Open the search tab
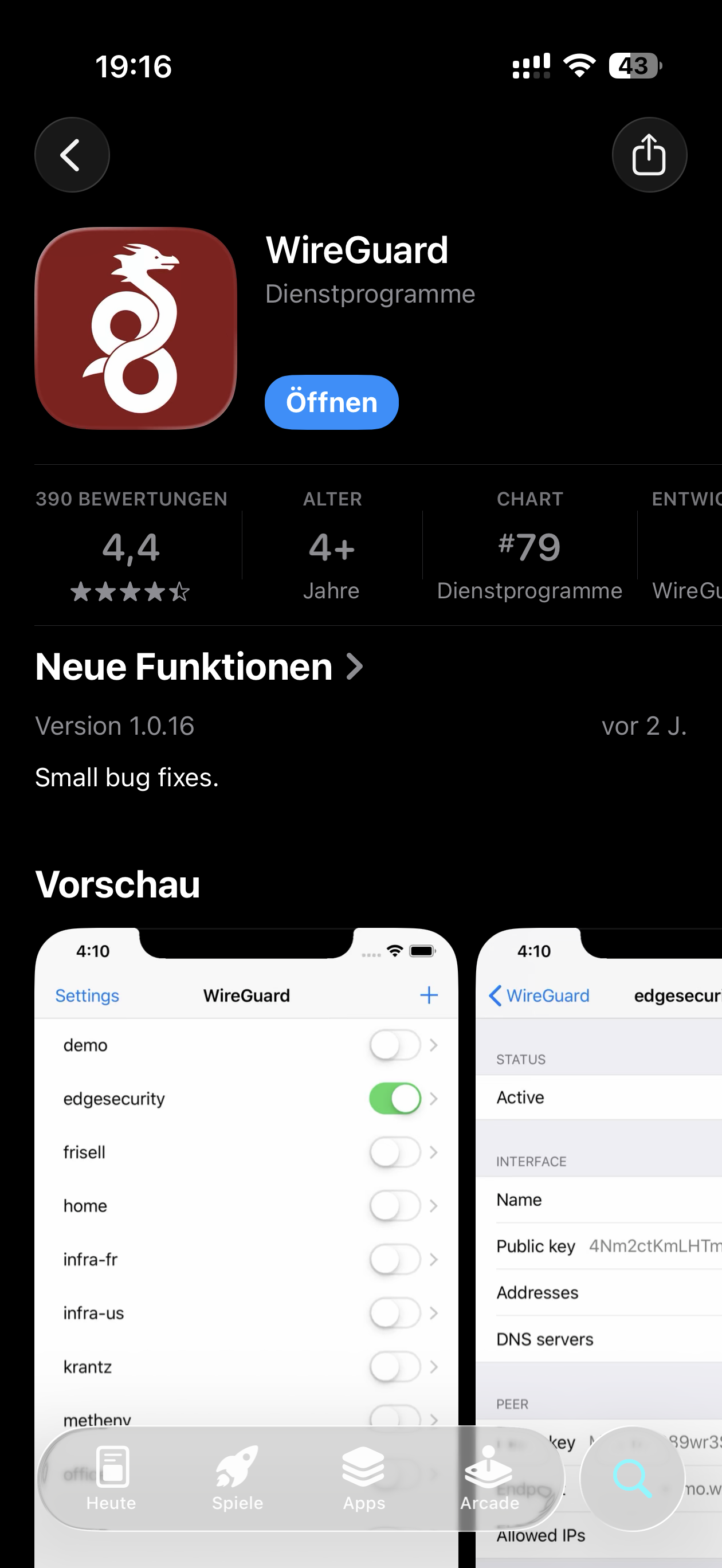 (x=632, y=1478)
